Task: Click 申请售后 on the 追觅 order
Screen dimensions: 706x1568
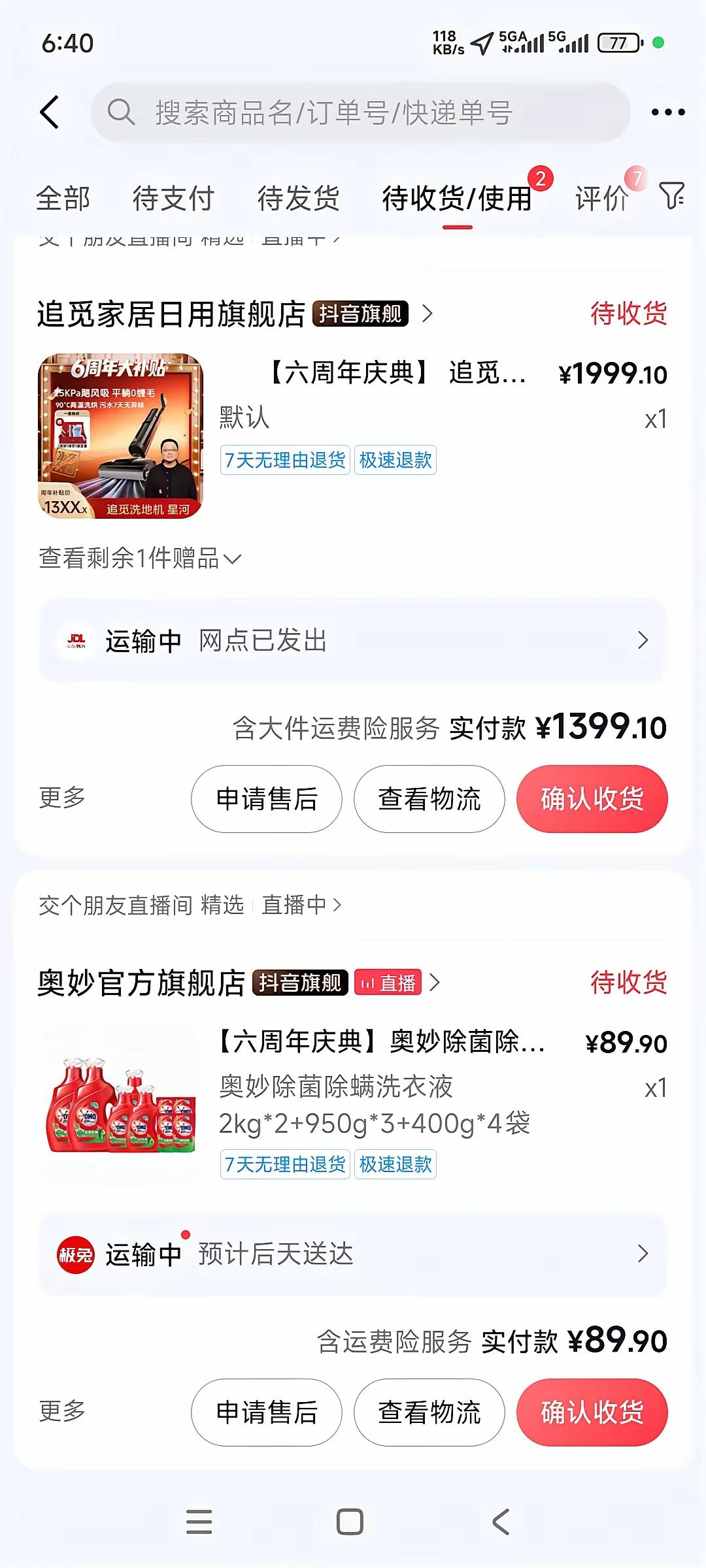Action: (x=265, y=799)
